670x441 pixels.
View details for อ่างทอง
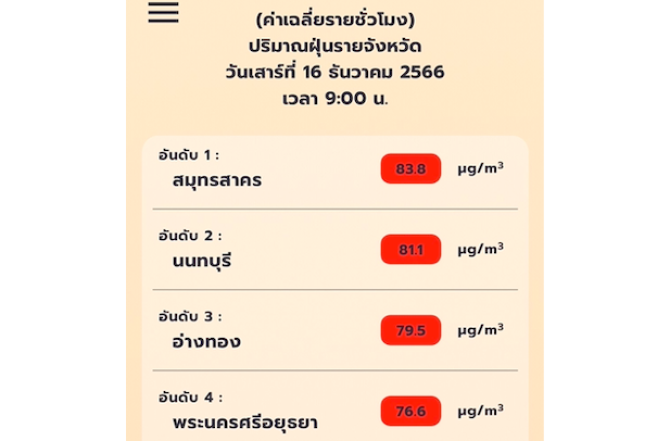(x=334, y=330)
